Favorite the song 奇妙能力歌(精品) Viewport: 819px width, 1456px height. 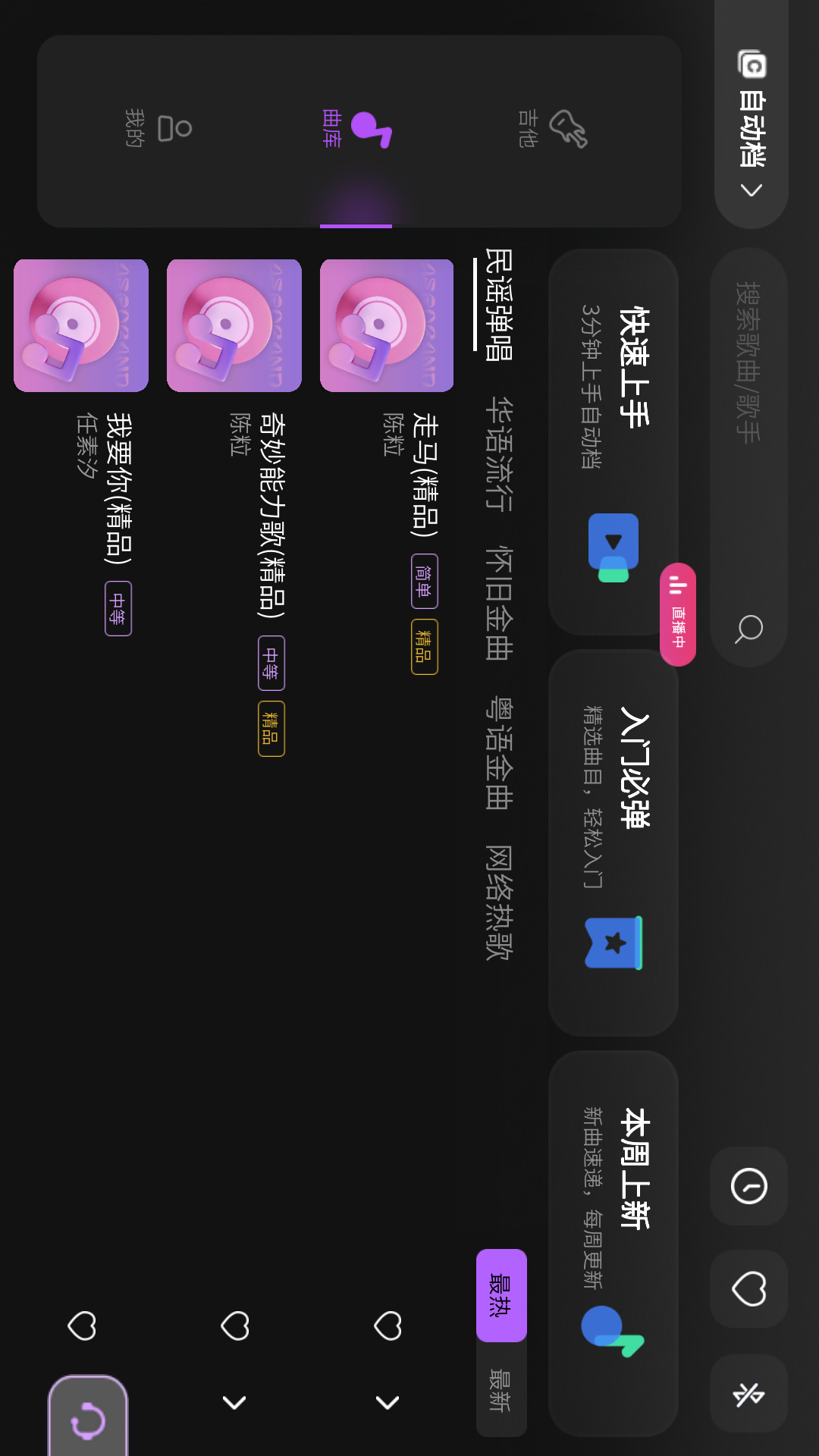[235, 1326]
